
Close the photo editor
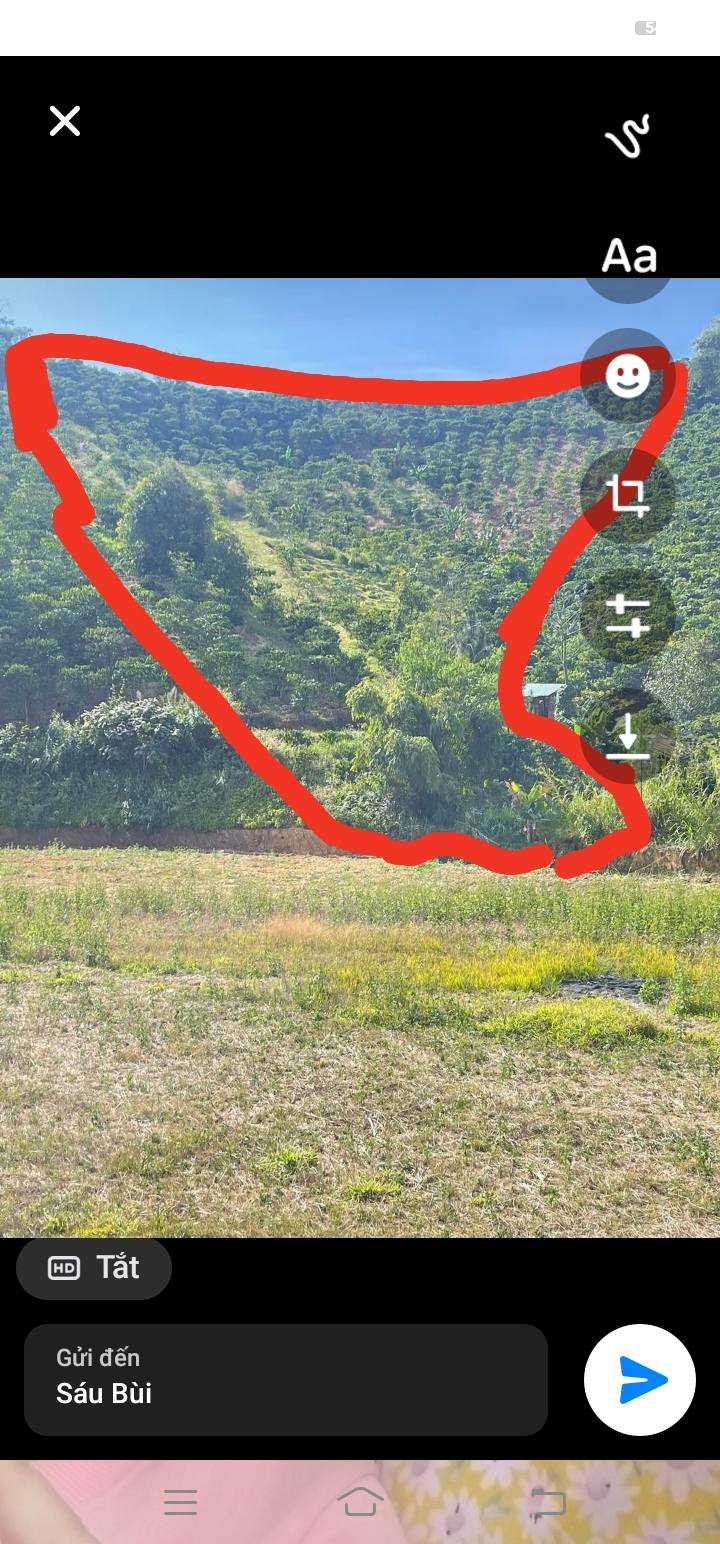pyautogui.click(x=65, y=122)
